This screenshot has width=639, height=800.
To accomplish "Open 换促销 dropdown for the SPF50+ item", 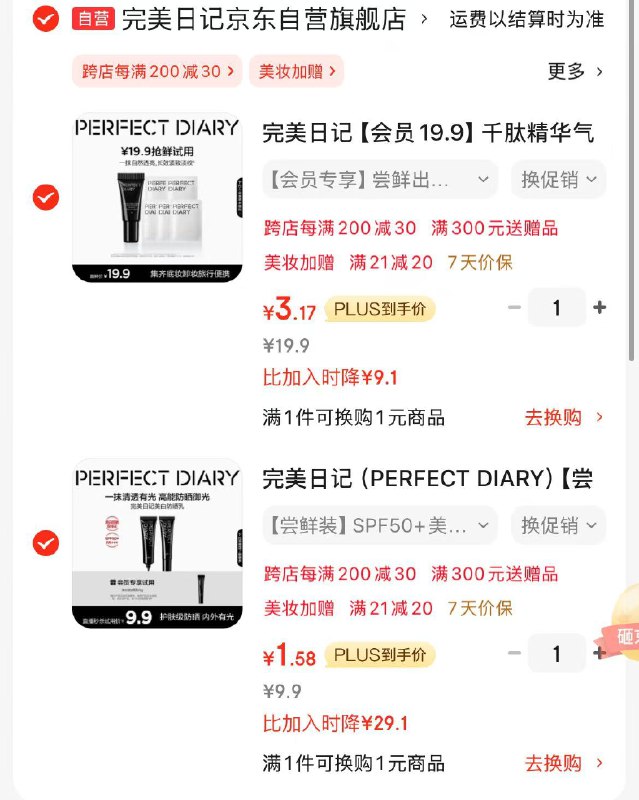I will pos(558,526).
